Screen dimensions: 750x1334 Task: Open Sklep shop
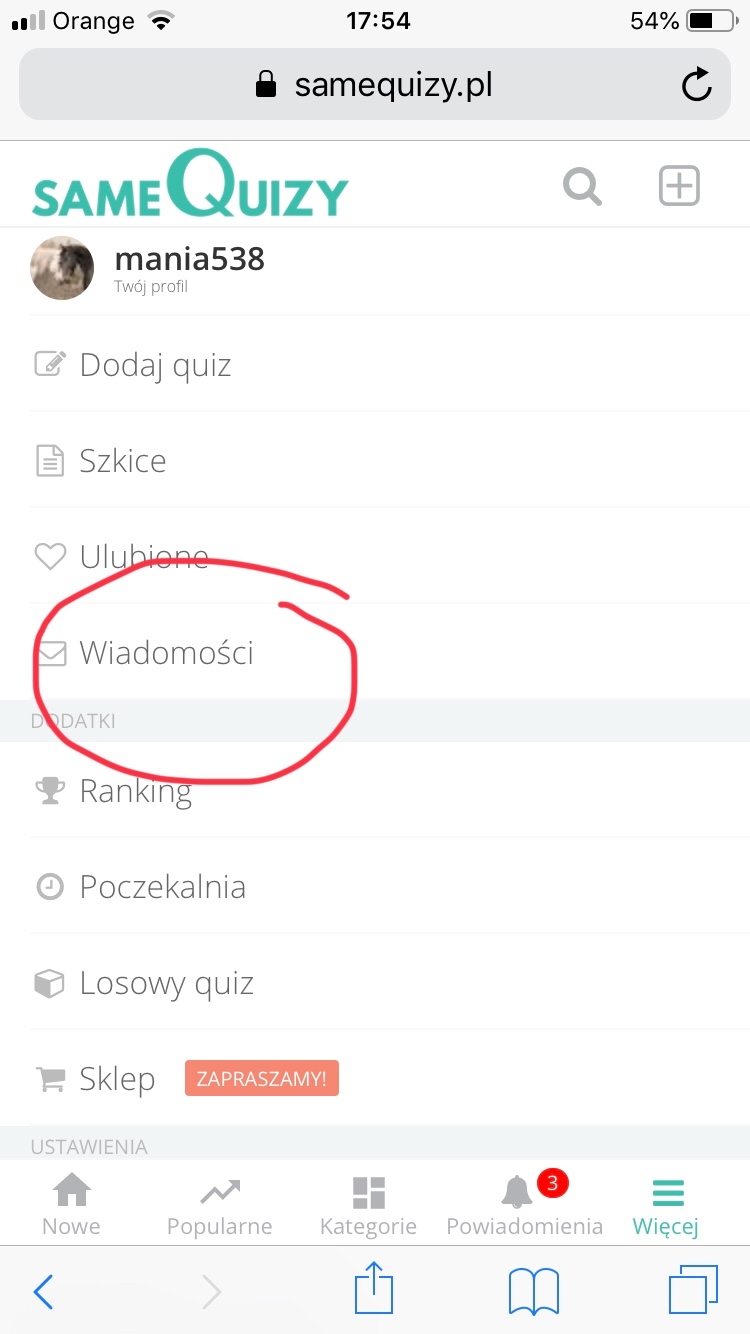click(x=117, y=1079)
